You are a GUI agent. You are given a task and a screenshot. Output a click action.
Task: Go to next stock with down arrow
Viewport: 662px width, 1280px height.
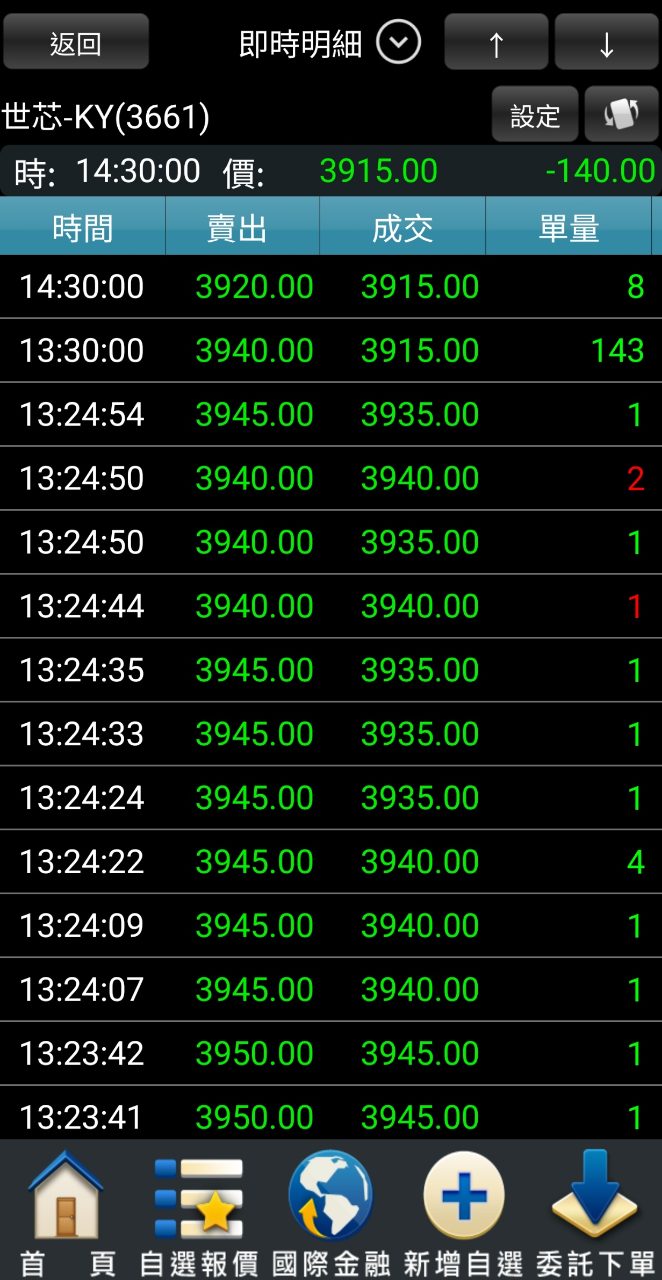tap(606, 43)
